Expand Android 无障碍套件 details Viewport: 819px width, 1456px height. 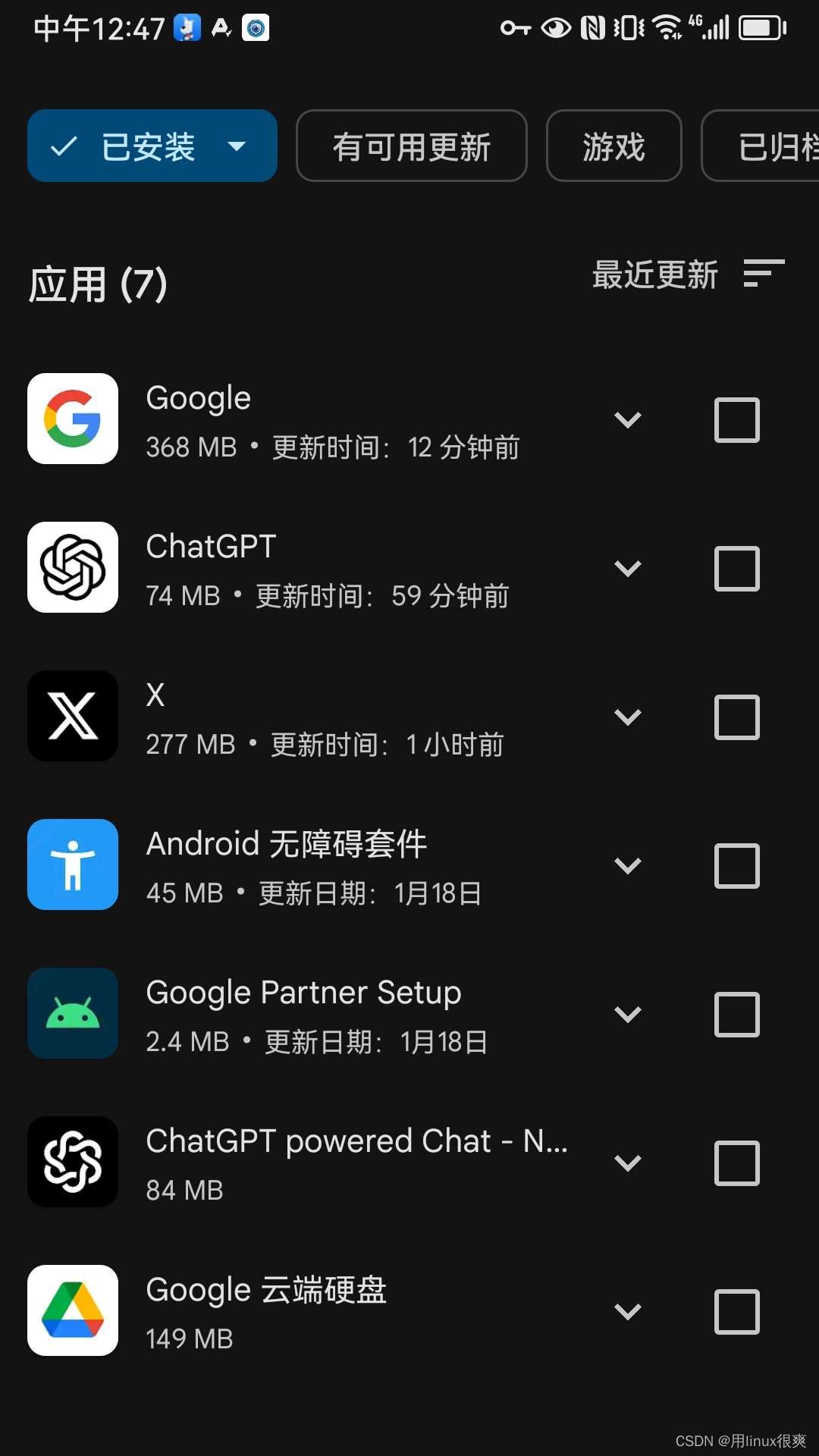[x=628, y=865]
